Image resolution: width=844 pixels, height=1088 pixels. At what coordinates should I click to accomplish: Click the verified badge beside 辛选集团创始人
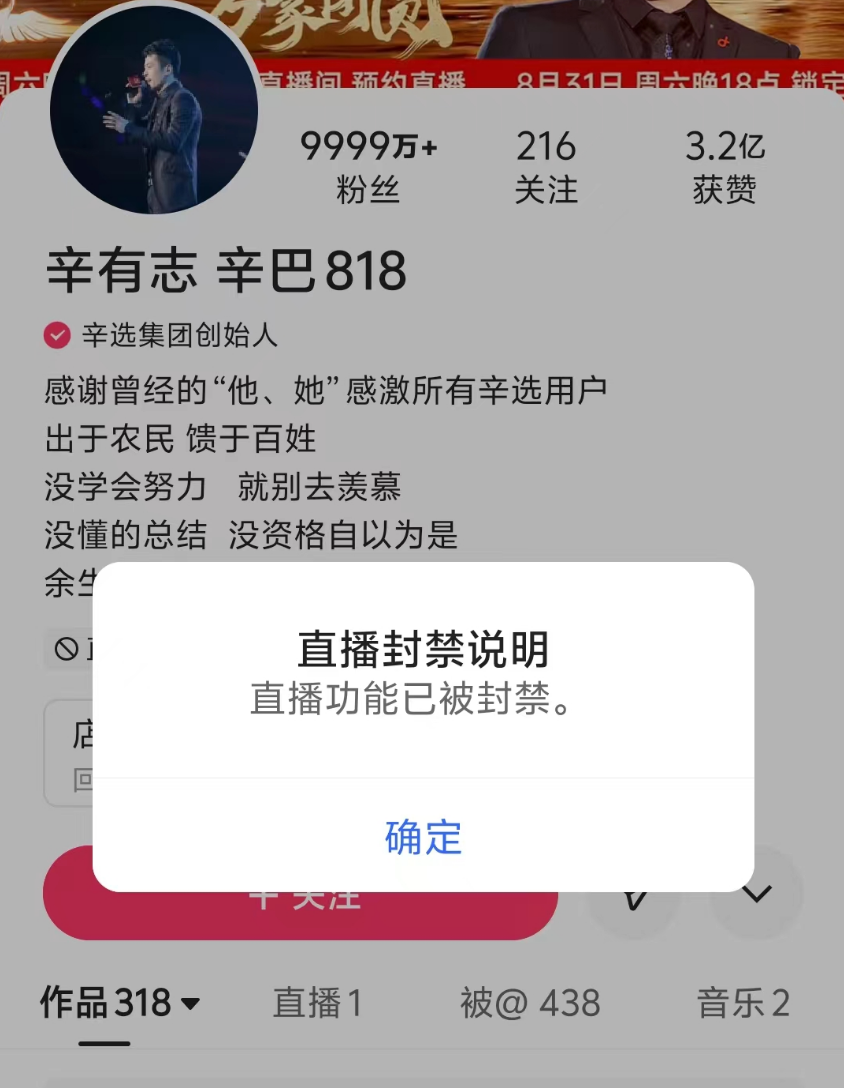[57, 336]
